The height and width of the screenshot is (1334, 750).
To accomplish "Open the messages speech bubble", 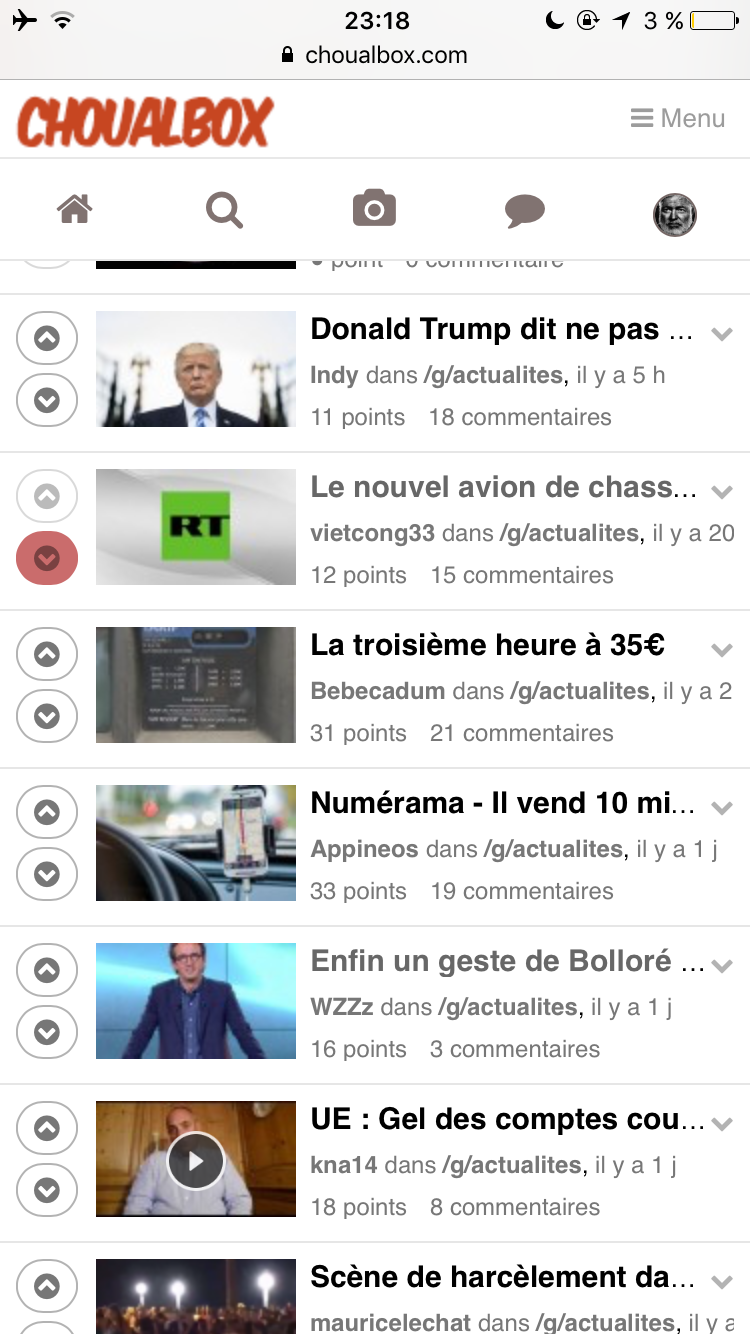I will point(524,211).
